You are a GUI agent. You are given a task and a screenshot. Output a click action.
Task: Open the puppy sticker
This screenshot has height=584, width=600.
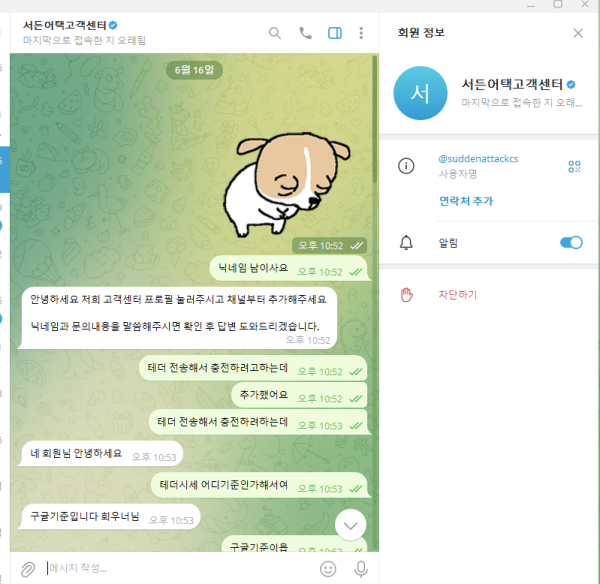pyautogui.click(x=286, y=180)
